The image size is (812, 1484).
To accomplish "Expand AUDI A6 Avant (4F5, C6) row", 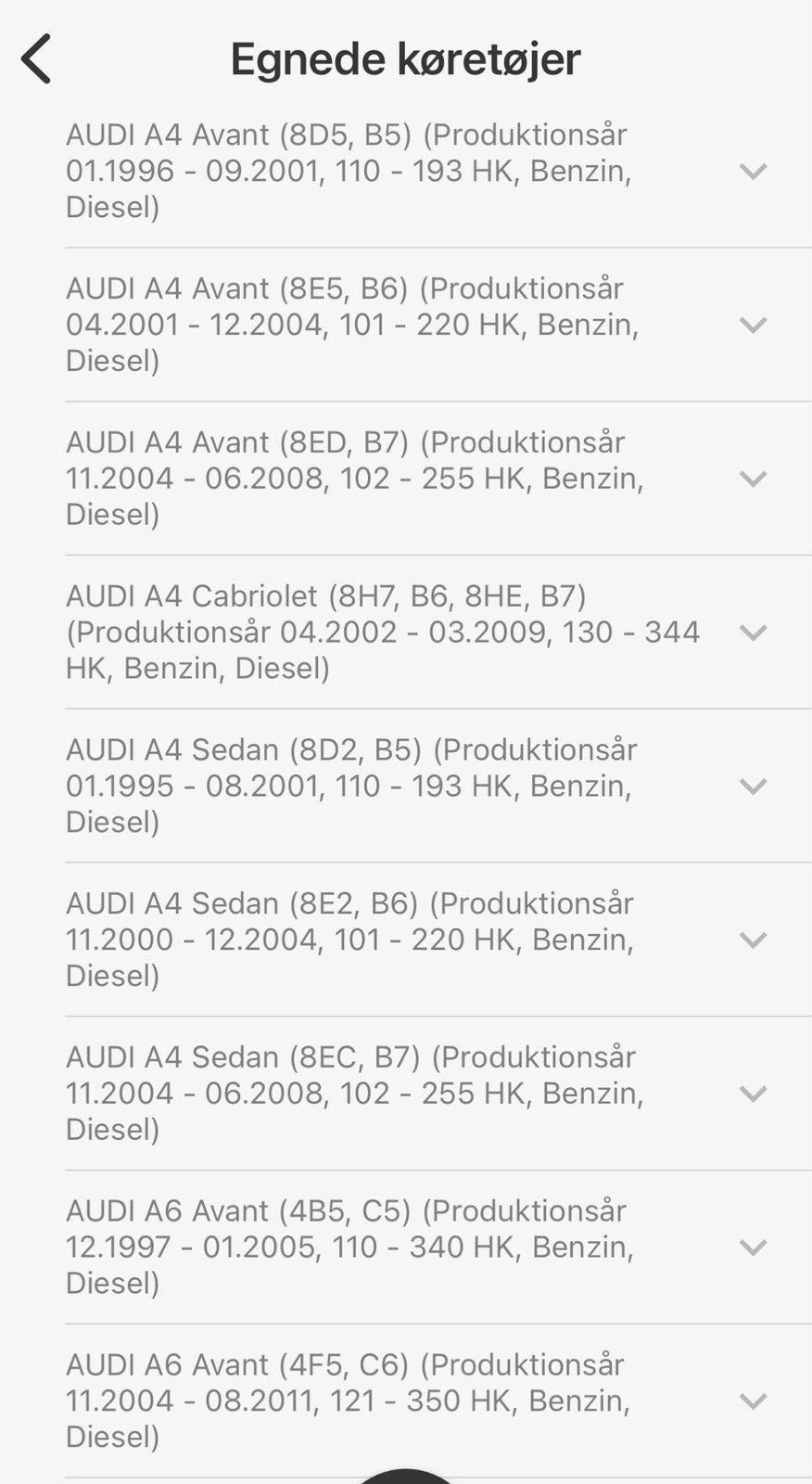I will pos(753,1401).
